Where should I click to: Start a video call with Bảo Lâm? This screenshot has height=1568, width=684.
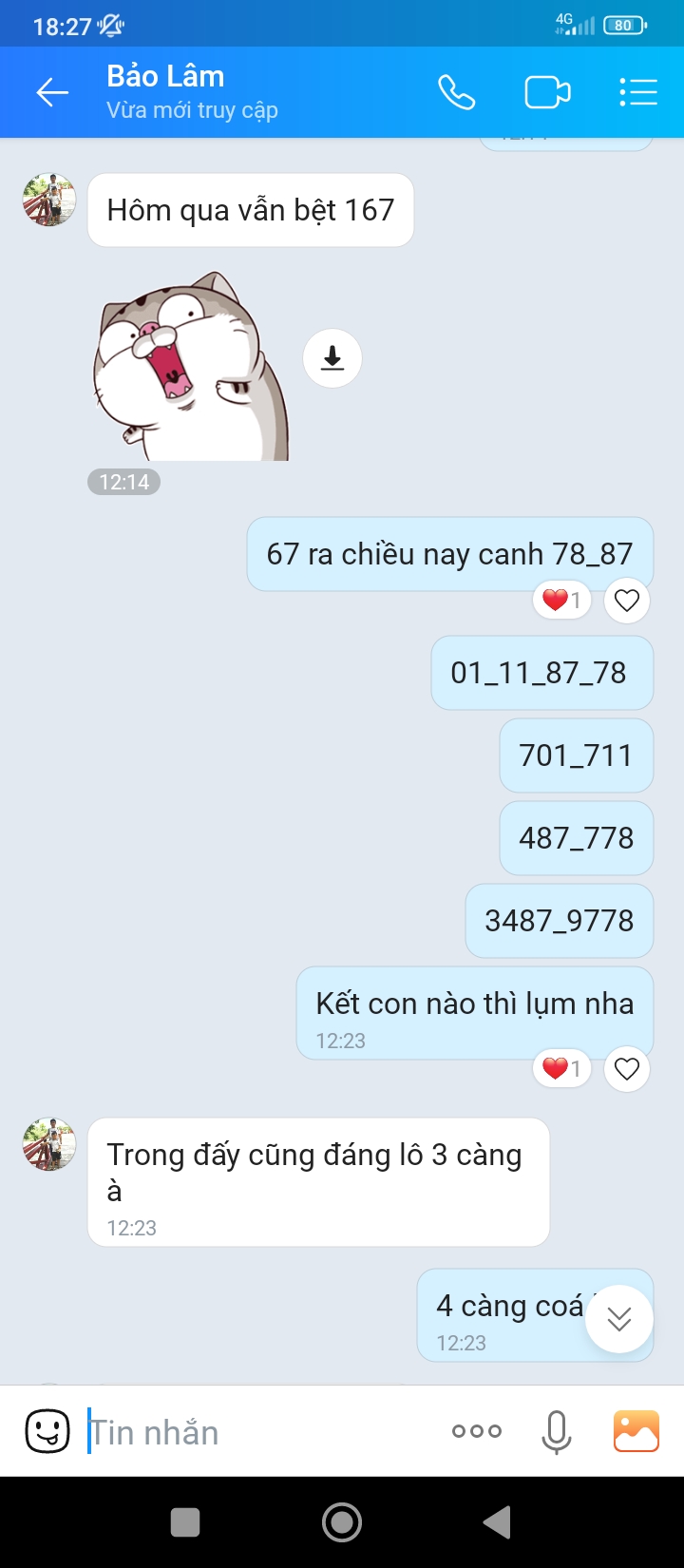click(547, 92)
